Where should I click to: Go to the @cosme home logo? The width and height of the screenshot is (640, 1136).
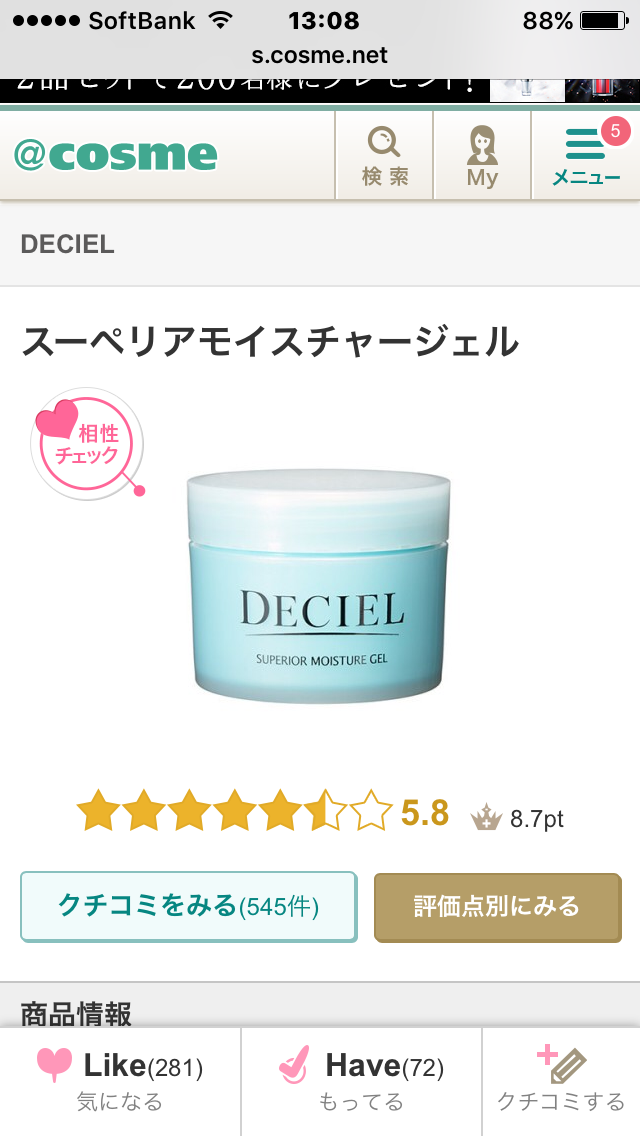pos(116,156)
